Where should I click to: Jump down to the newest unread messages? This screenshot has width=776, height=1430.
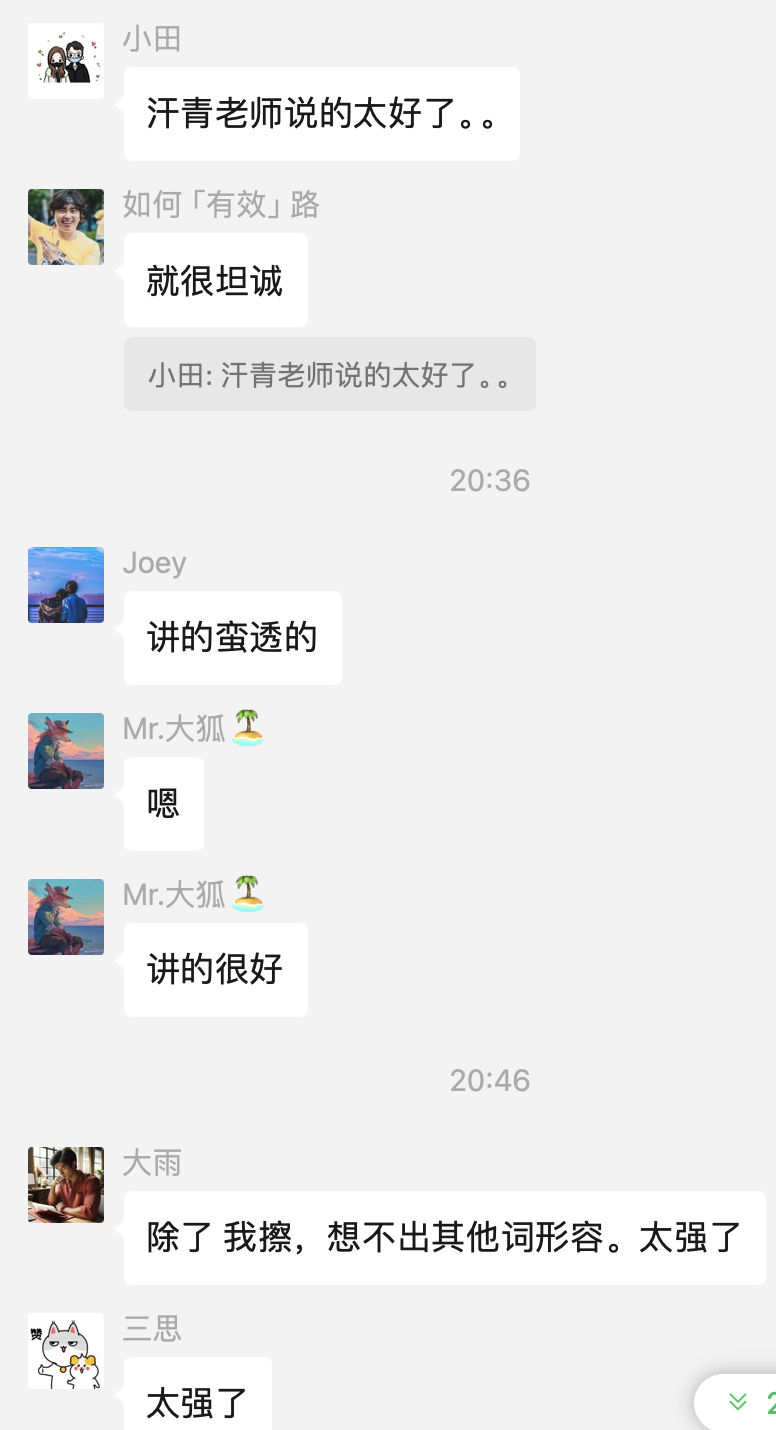742,1402
